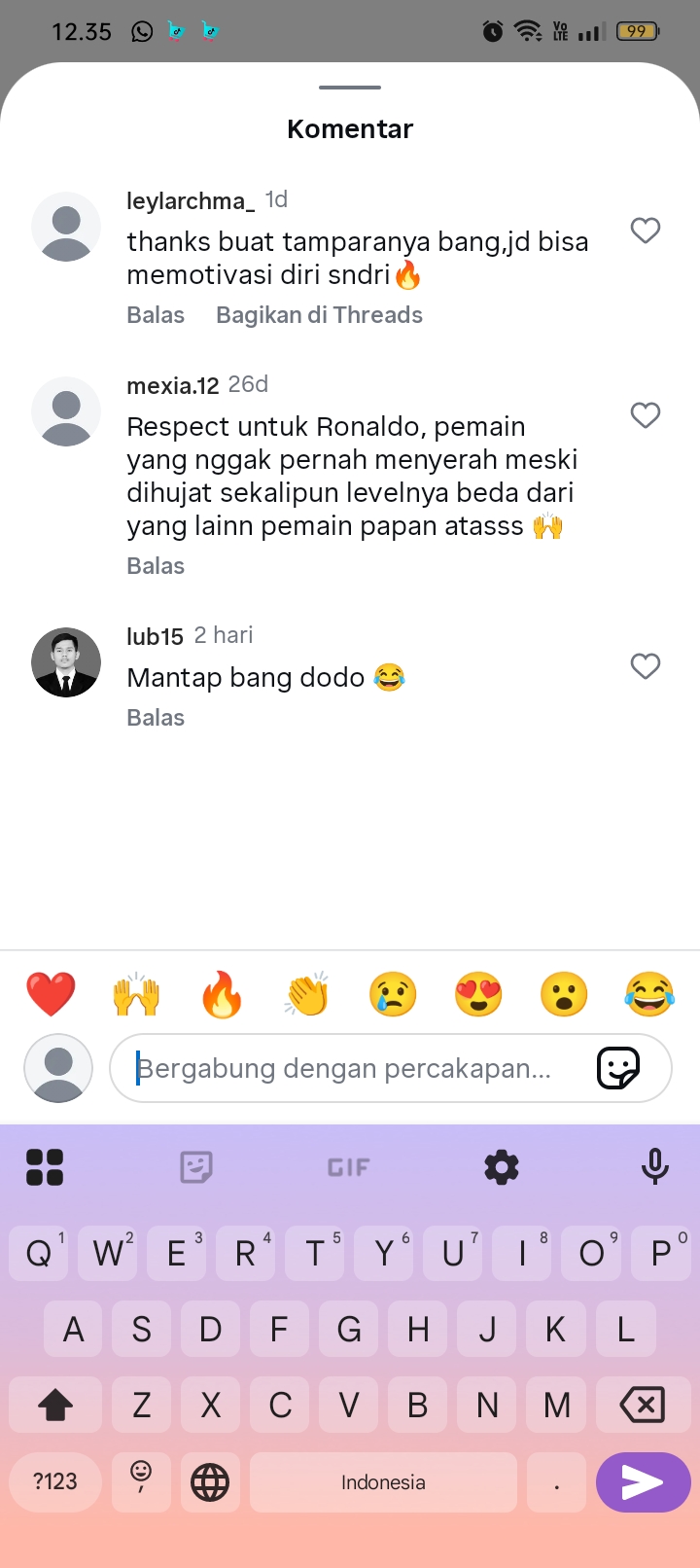This screenshot has width=700, height=1568.
Task: Reply to mexia.12's comment
Action: pyautogui.click(x=156, y=566)
